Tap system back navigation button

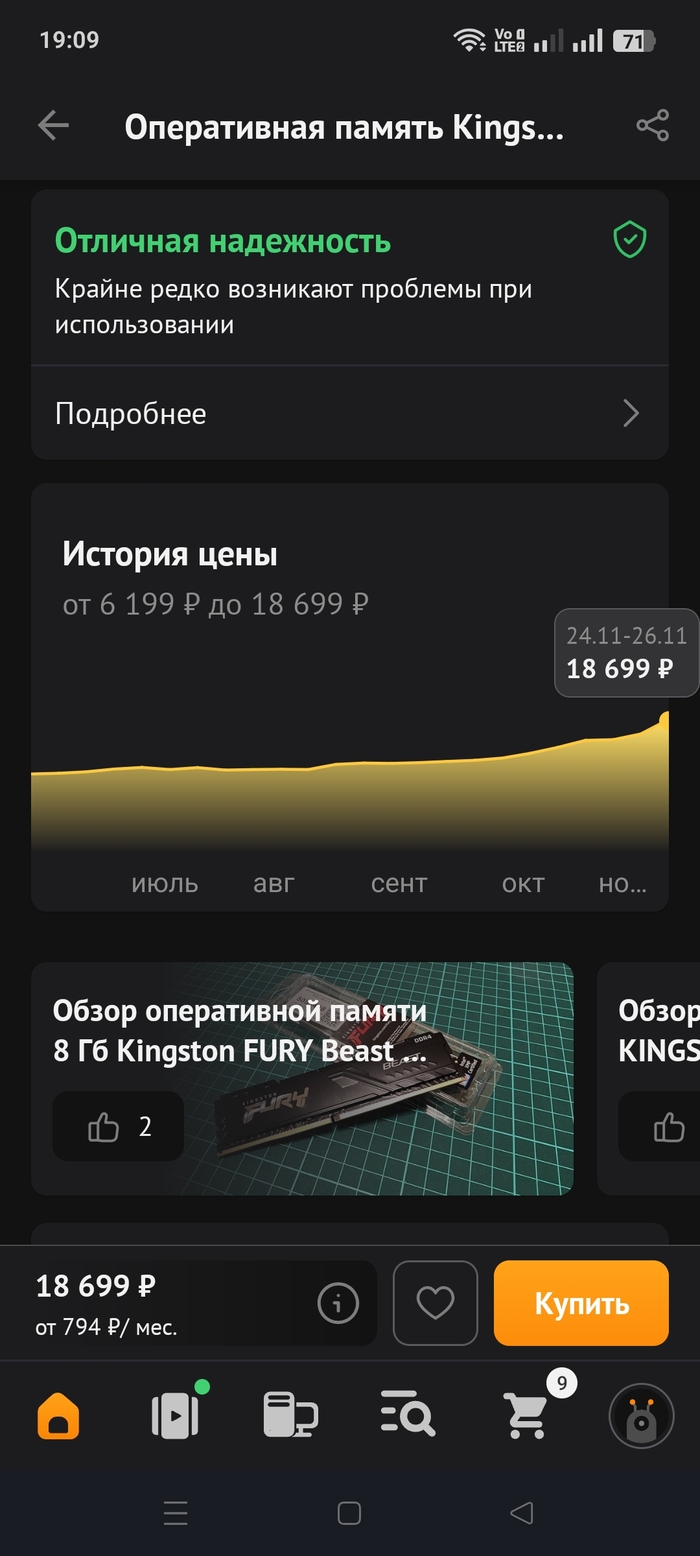coord(522,1513)
